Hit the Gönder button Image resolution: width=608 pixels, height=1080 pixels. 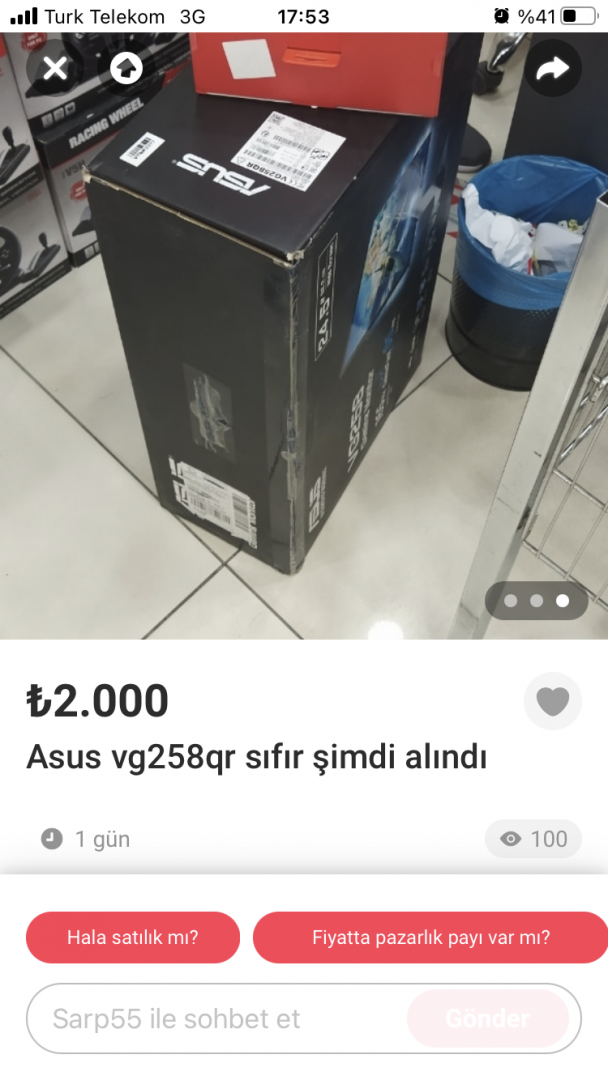488,1019
